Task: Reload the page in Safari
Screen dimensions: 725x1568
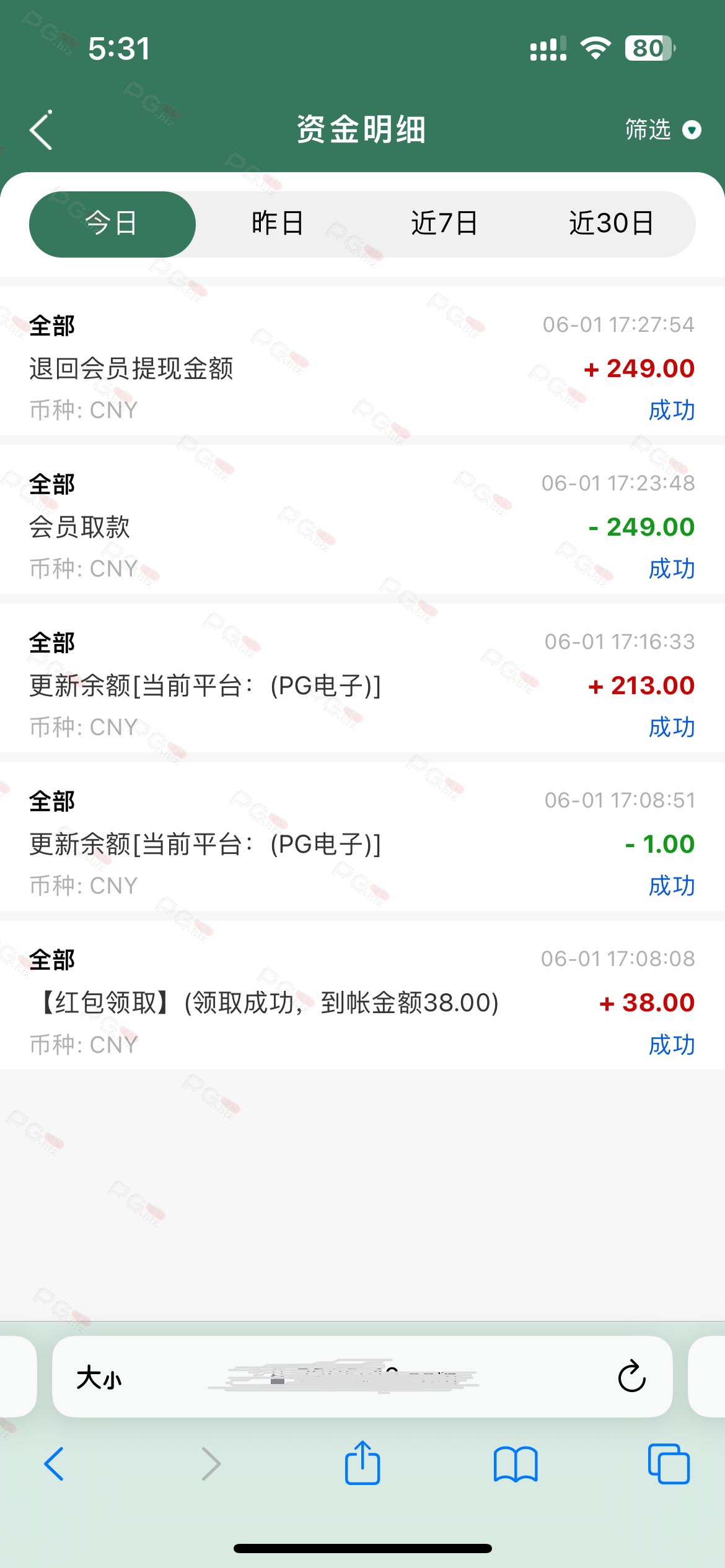Action: click(x=632, y=1377)
